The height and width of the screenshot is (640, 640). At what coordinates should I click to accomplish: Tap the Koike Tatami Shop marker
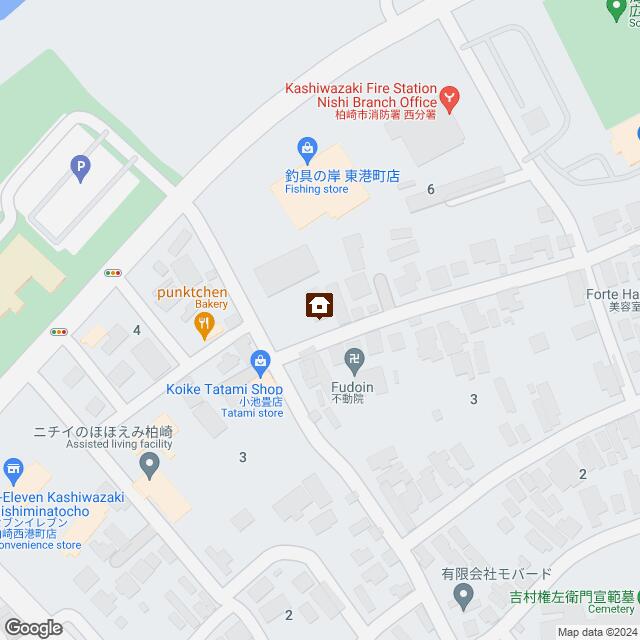click(x=260, y=360)
